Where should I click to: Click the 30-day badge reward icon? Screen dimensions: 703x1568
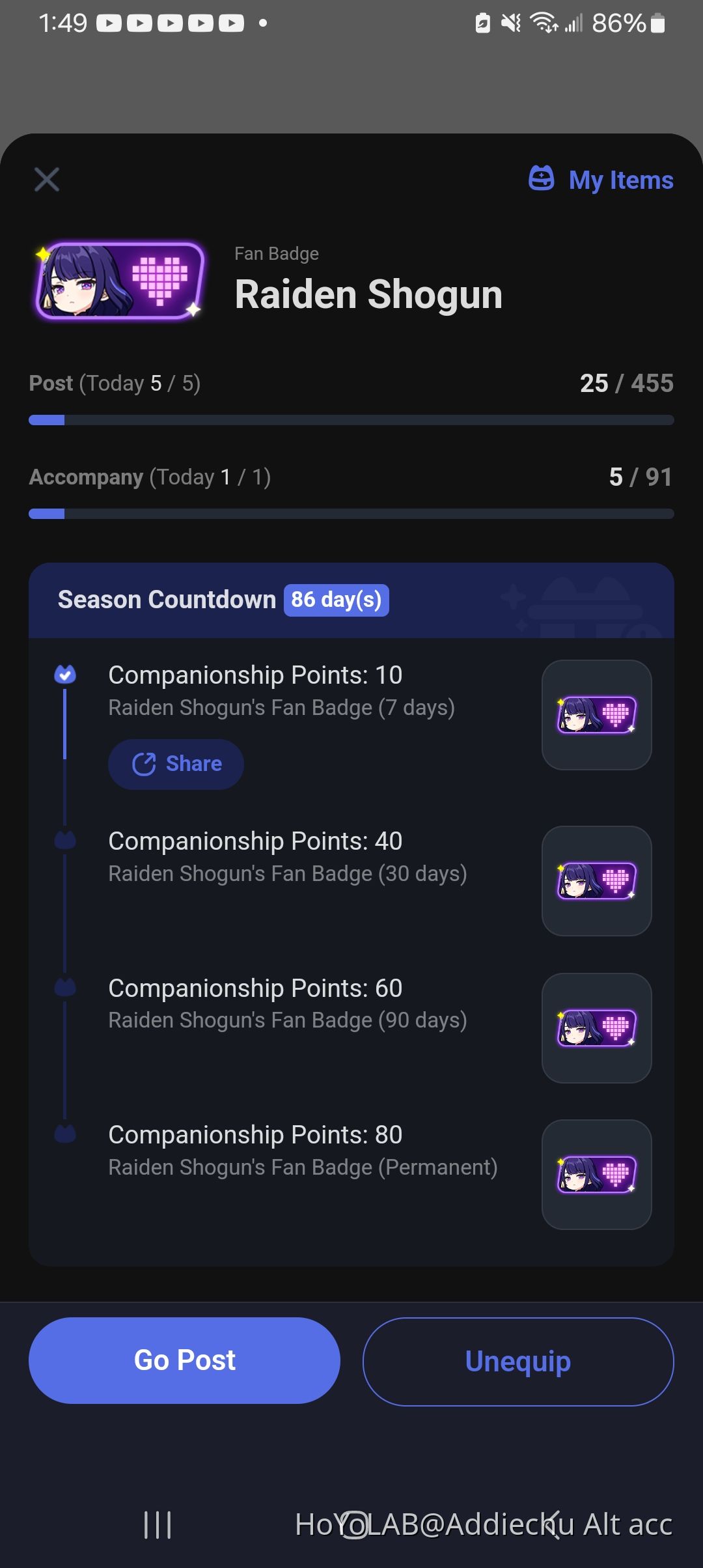pos(596,880)
